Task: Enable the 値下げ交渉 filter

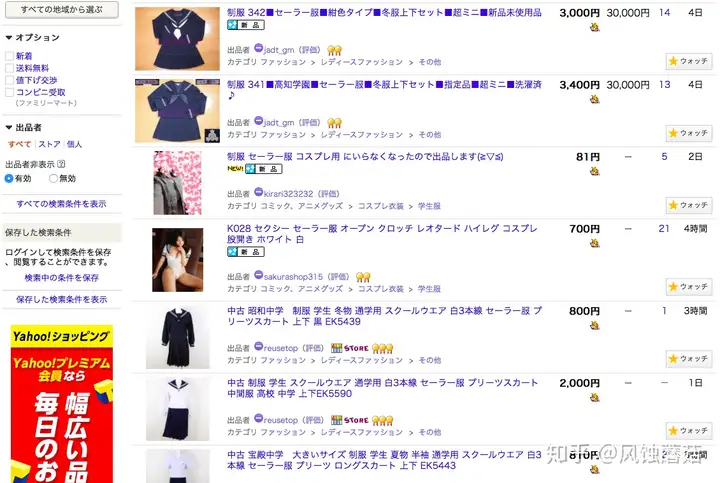Action: (9, 80)
